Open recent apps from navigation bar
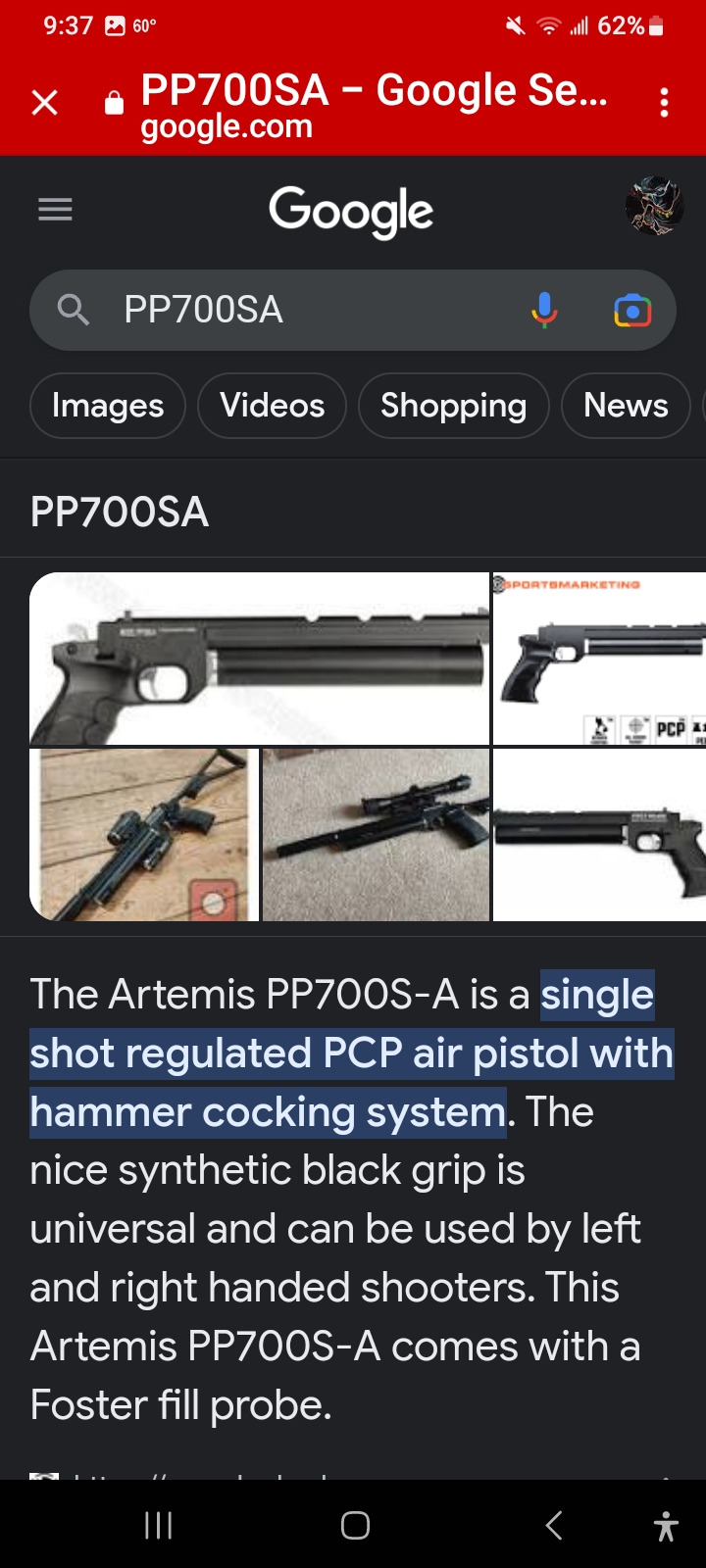The image size is (706, 1568). [x=158, y=1525]
